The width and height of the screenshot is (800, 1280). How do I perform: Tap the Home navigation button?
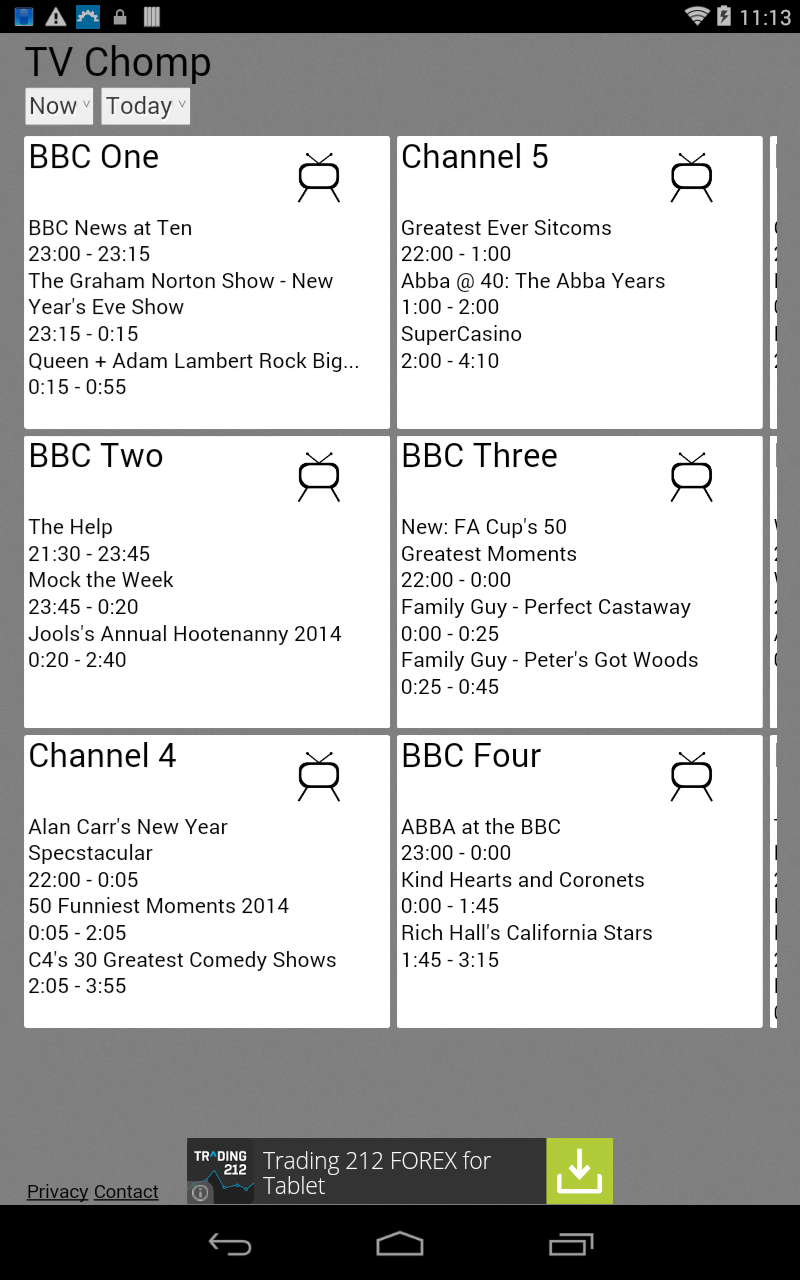point(399,1245)
